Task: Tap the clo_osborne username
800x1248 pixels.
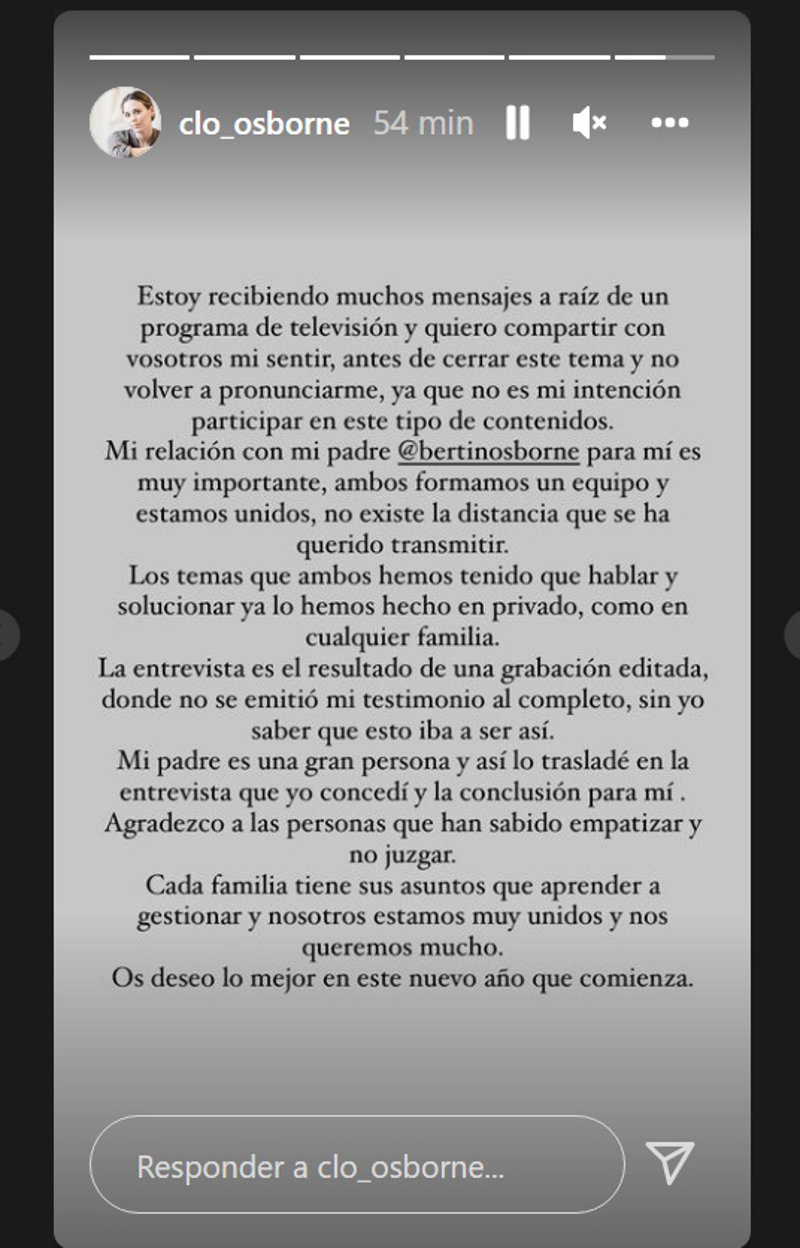Action: [x=263, y=124]
